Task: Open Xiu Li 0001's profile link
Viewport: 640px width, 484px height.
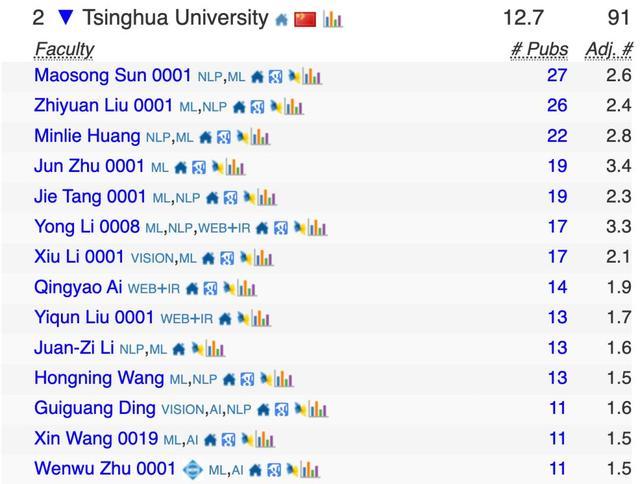Action: pyautogui.click(x=79, y=259)
